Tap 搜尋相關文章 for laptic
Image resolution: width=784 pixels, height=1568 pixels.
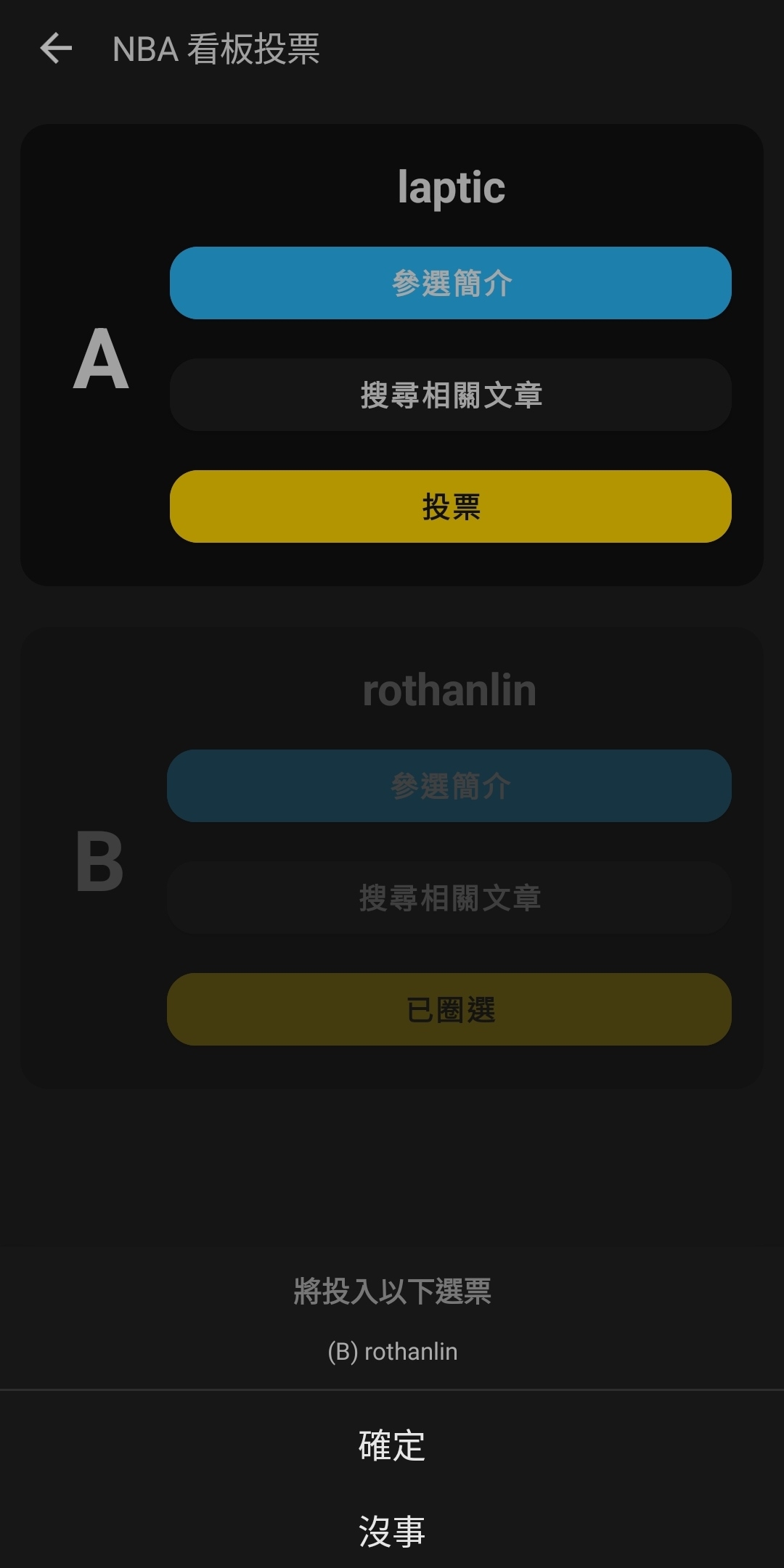[450, 395]
